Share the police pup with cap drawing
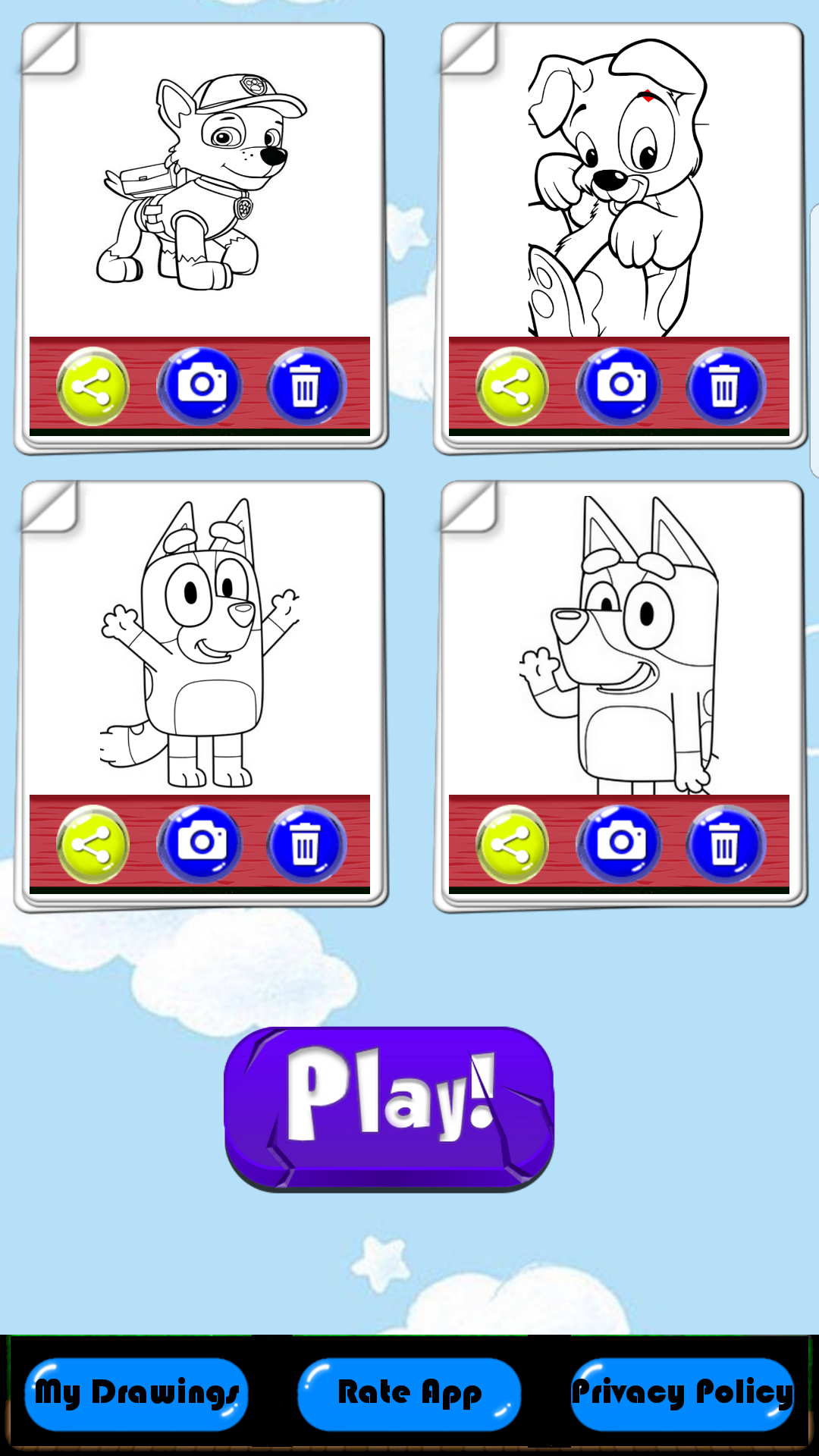This screenshot has height=1456, width=819. (93, 387)
